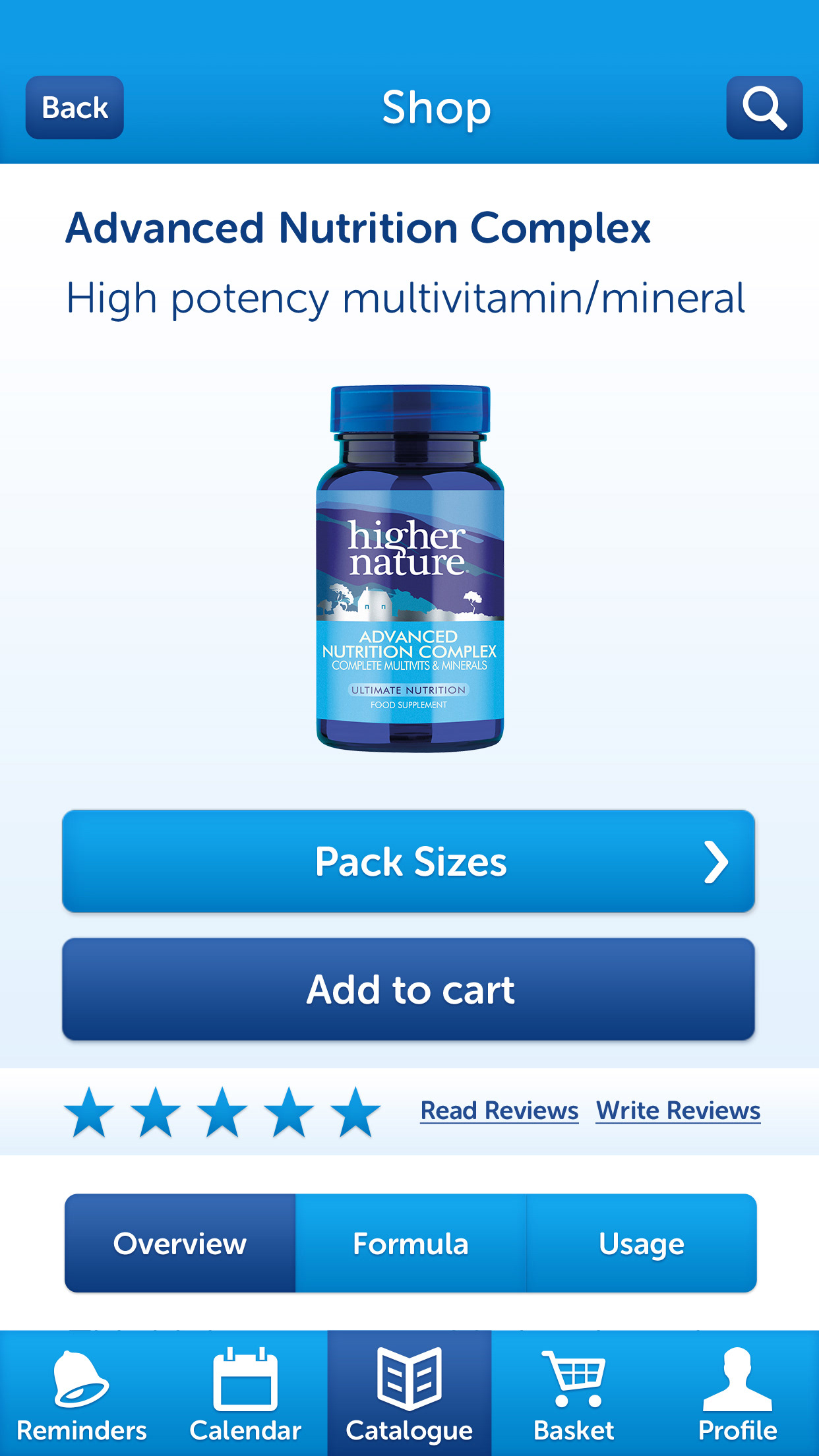The height and width of the screenshot is (1456, 819).
Task: Expand the Pack Sizes options
Action: coord(408,861)
